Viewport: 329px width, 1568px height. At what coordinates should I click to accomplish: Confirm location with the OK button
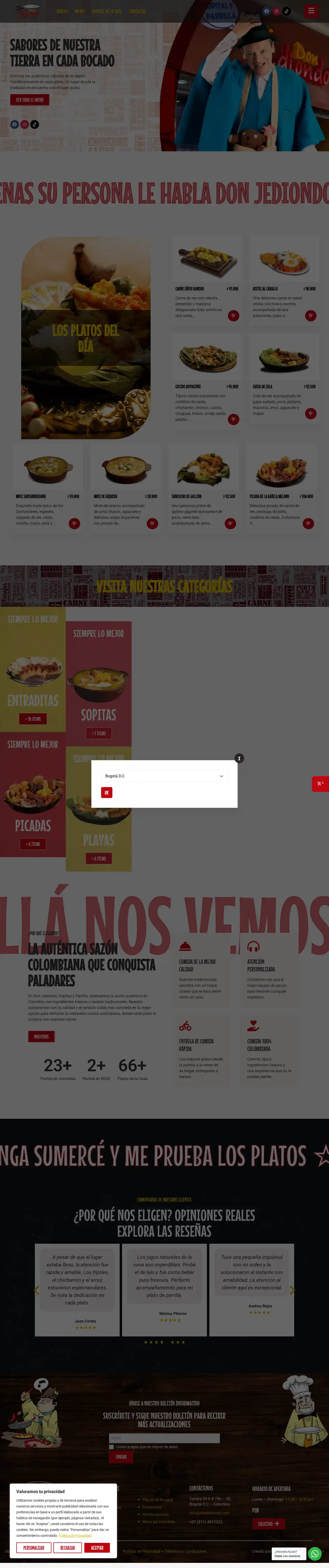[x=106, y=793]
